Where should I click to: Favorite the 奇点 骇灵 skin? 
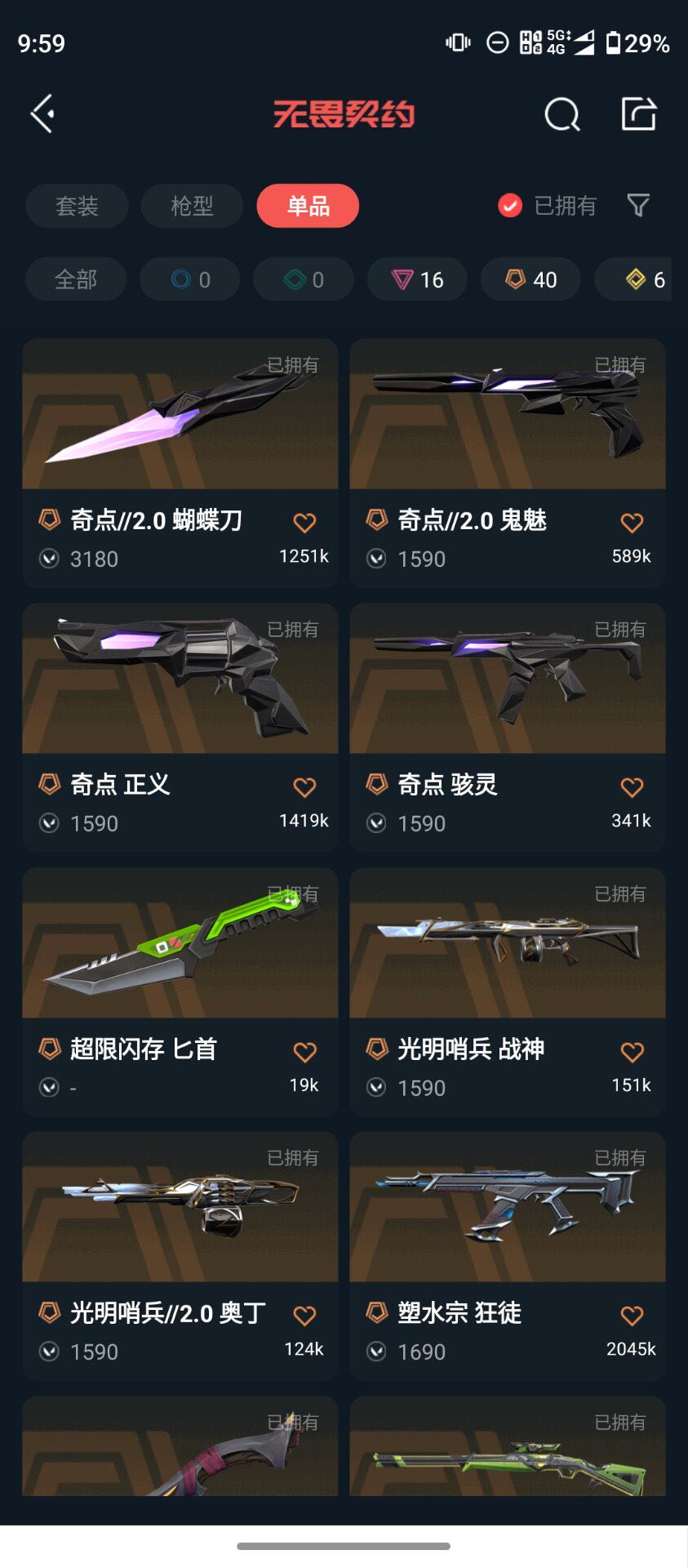pyautogui.click(x=632, y=787)
